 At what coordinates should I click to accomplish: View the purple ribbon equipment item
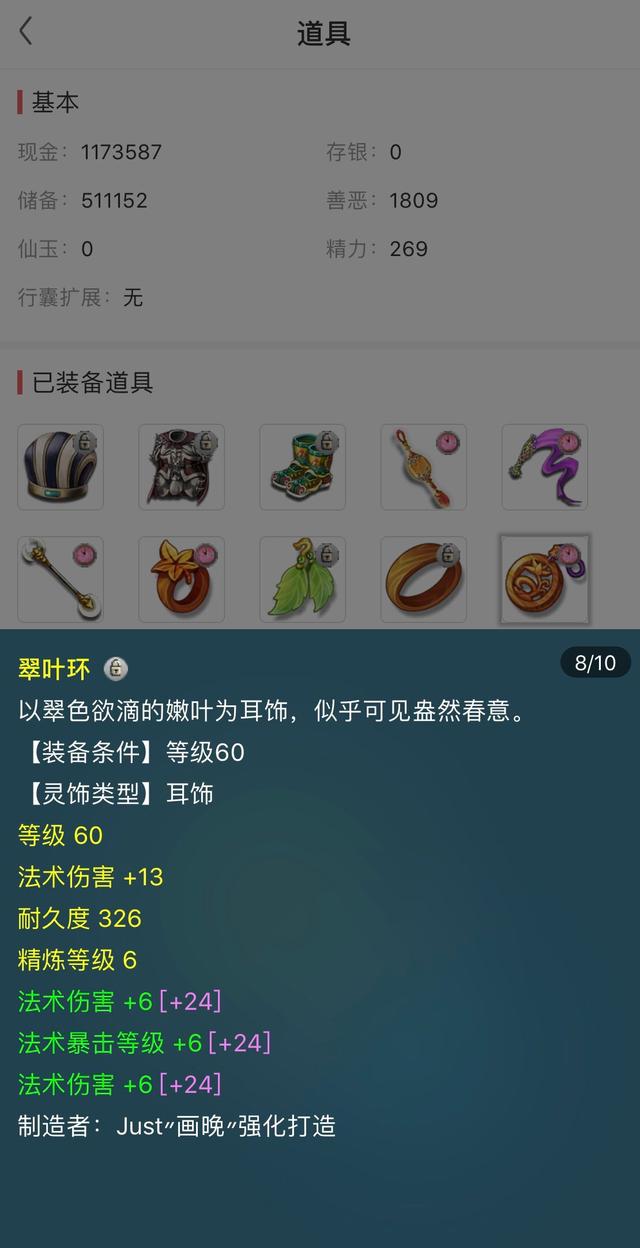[x=544, y=467]
